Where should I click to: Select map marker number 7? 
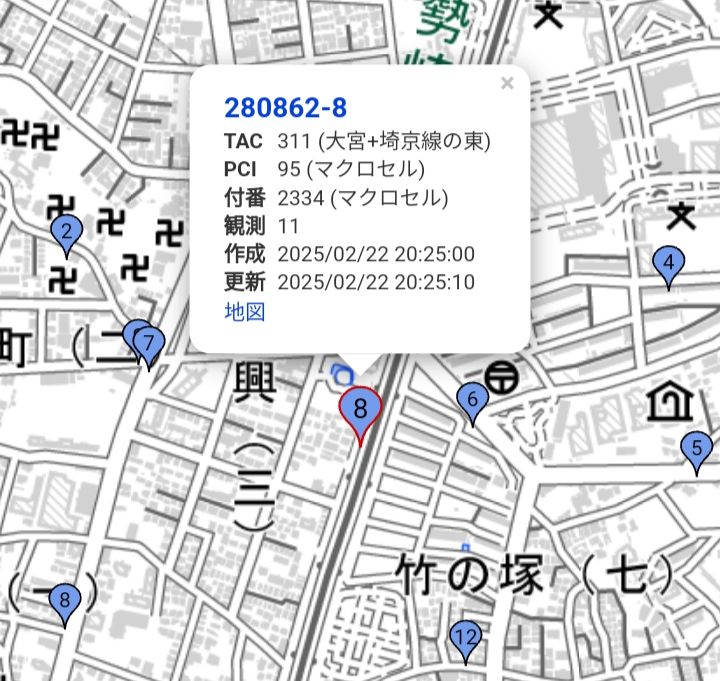[149, 347]
